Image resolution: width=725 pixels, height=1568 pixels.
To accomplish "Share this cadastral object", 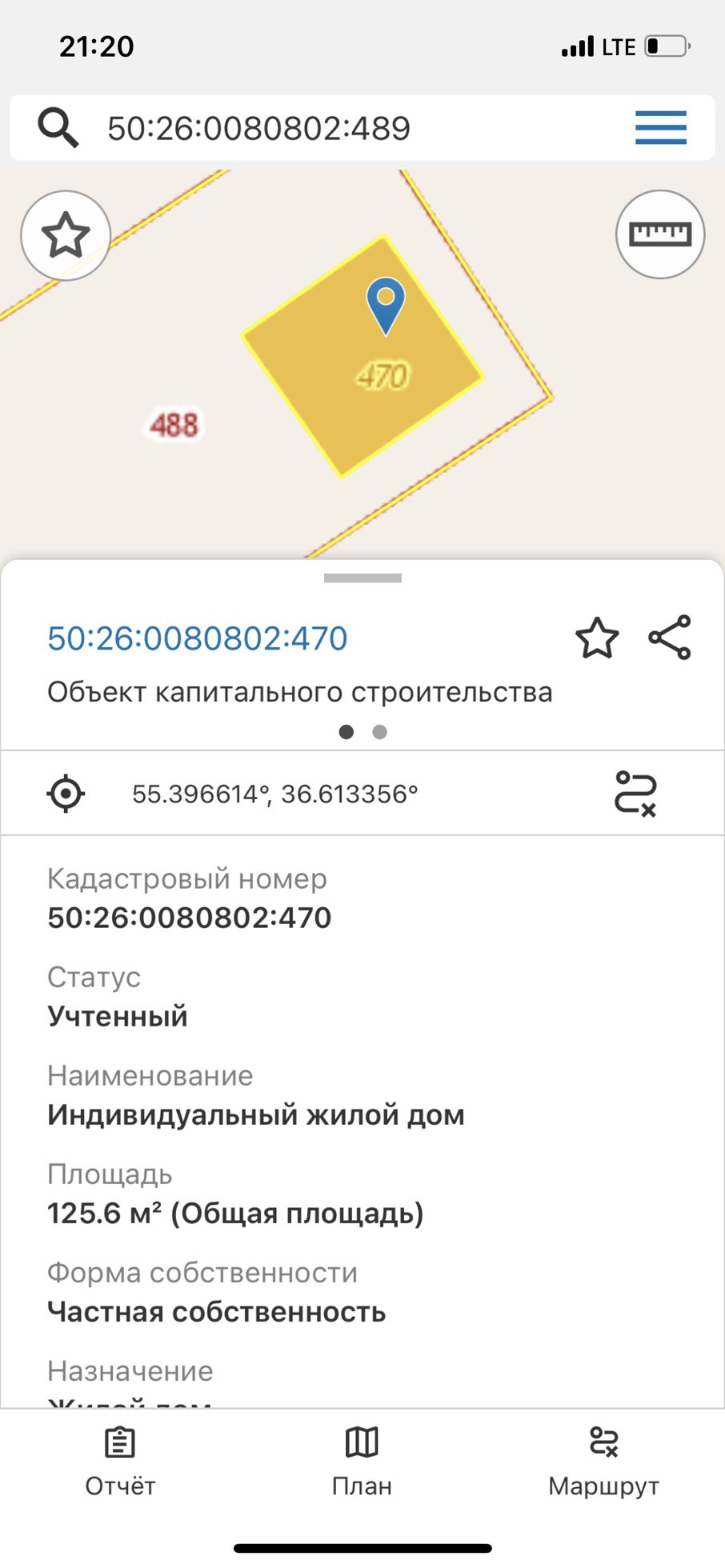I will [670, 638].
